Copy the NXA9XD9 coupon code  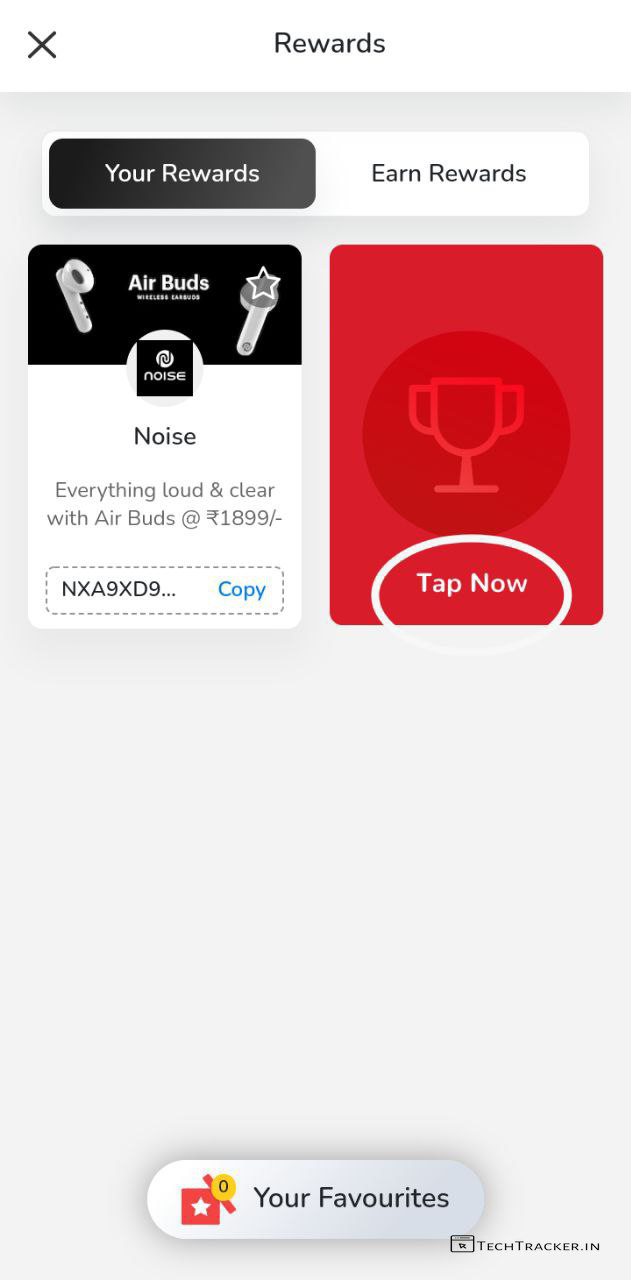point(241,590)
